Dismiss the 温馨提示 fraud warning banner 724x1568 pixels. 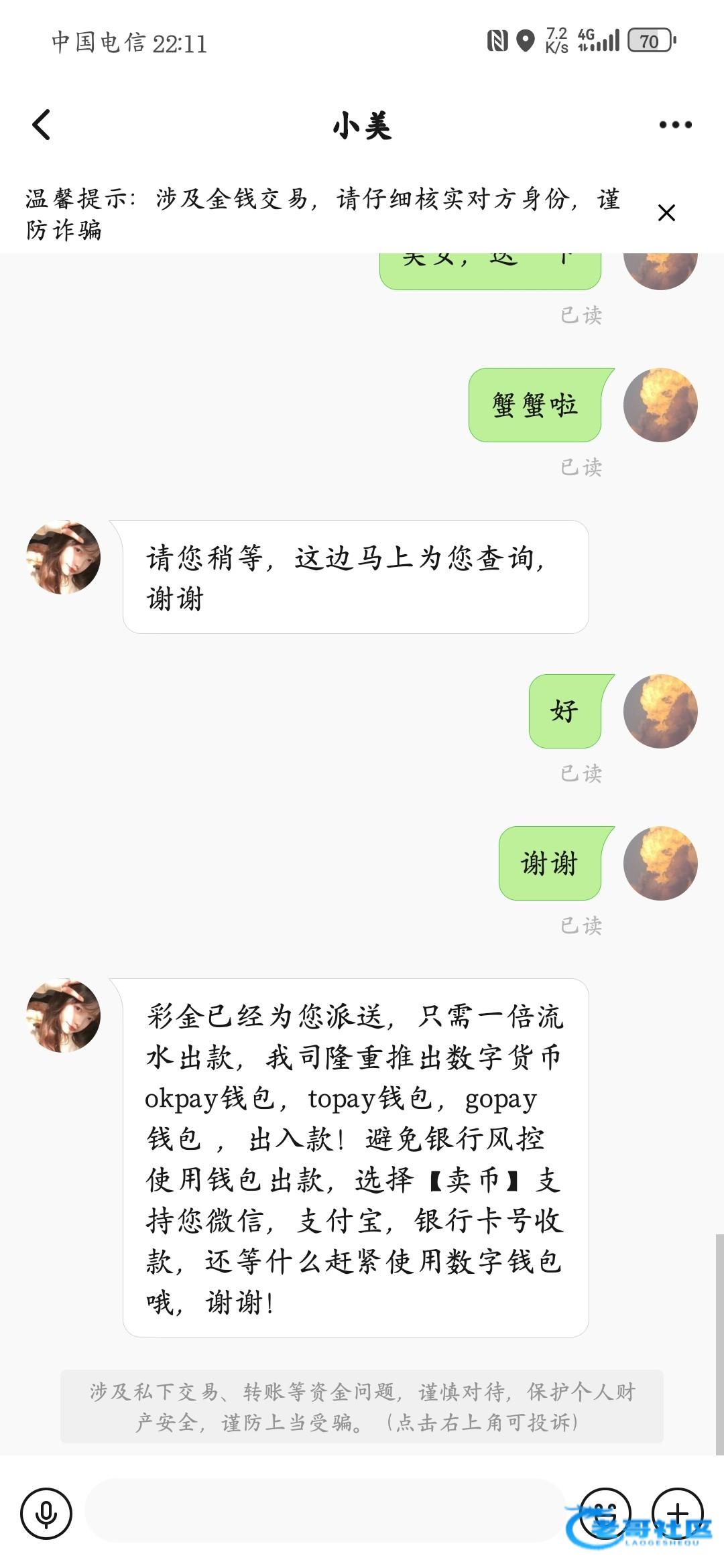pyautogui.click(x=666, y=213)
